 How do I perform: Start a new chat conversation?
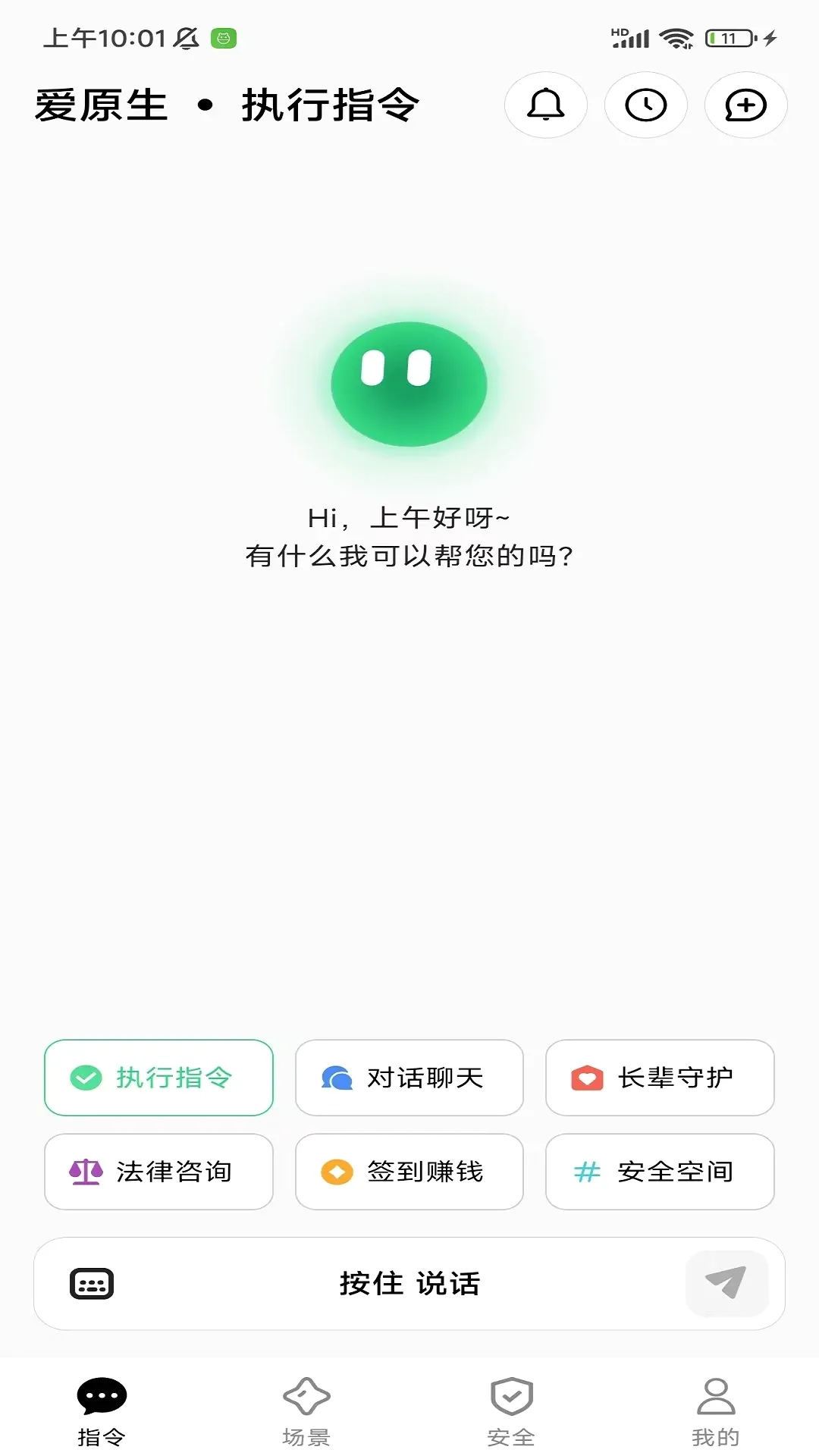(746, 105)
